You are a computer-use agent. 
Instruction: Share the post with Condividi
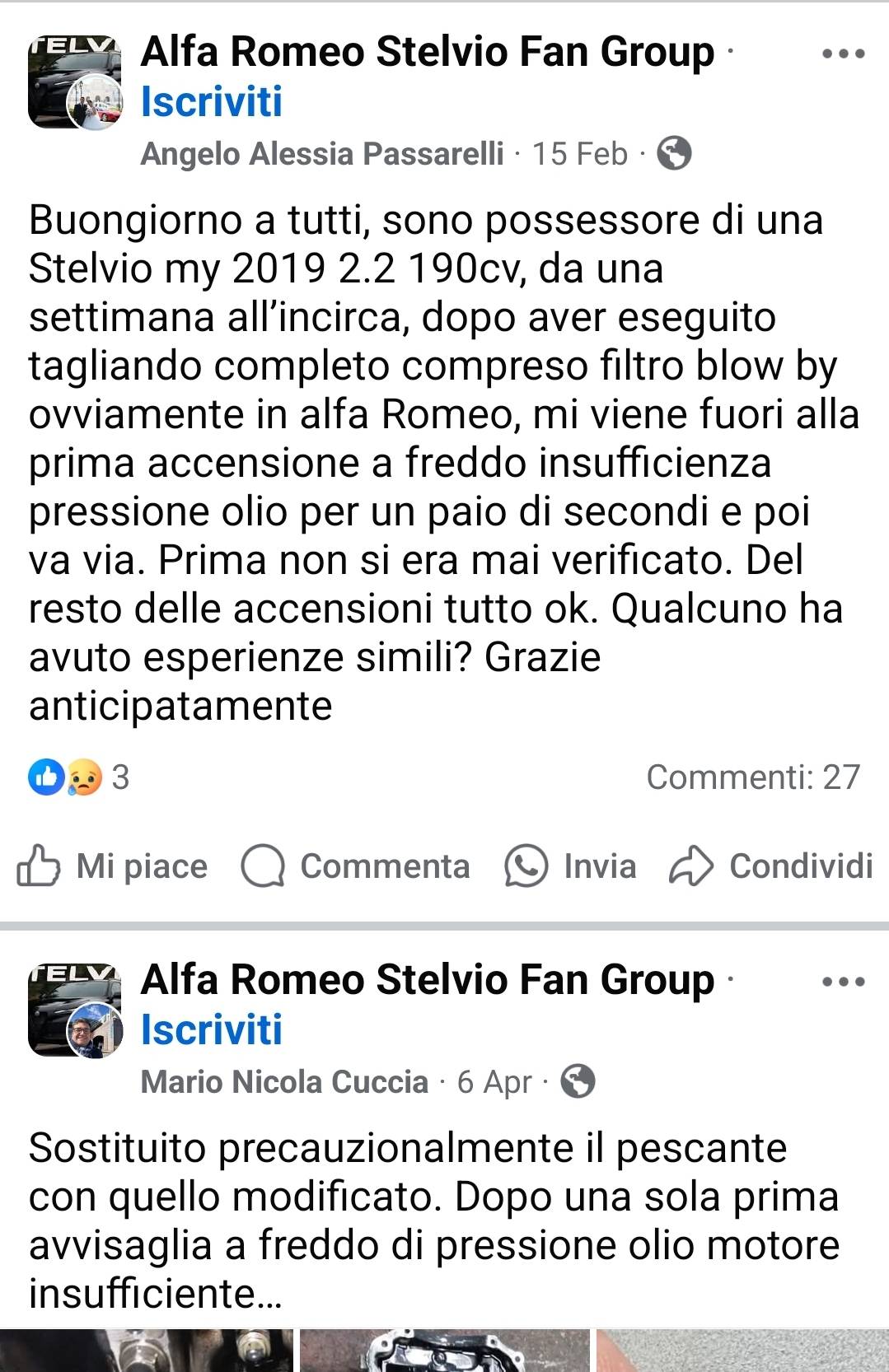click(771, 866)
